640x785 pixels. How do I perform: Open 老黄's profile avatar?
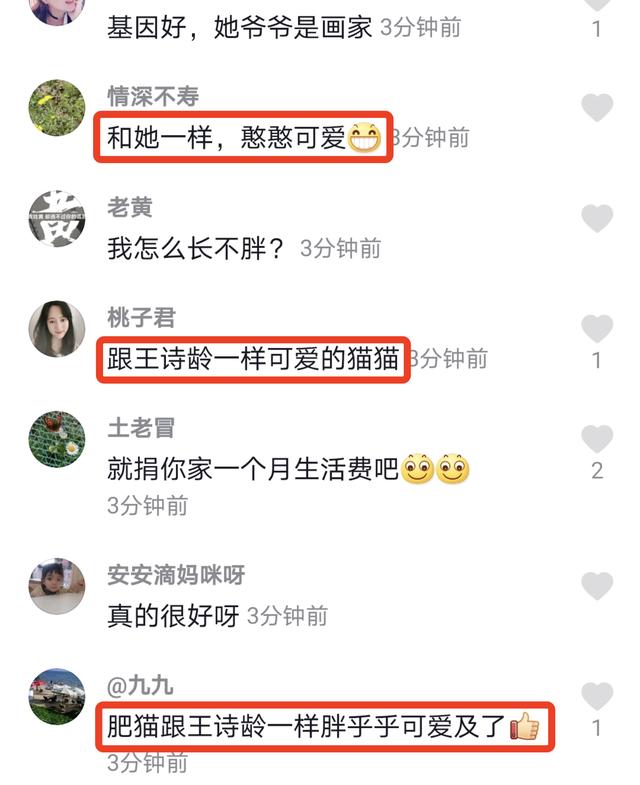pyautogui.click(x=56, y=218)
